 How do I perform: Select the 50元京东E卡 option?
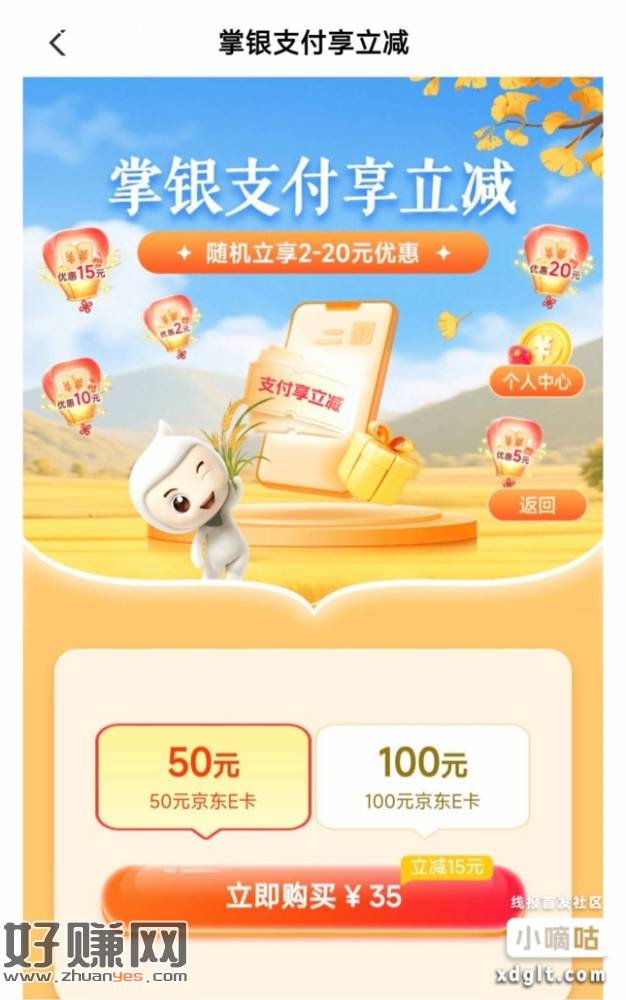204,776
